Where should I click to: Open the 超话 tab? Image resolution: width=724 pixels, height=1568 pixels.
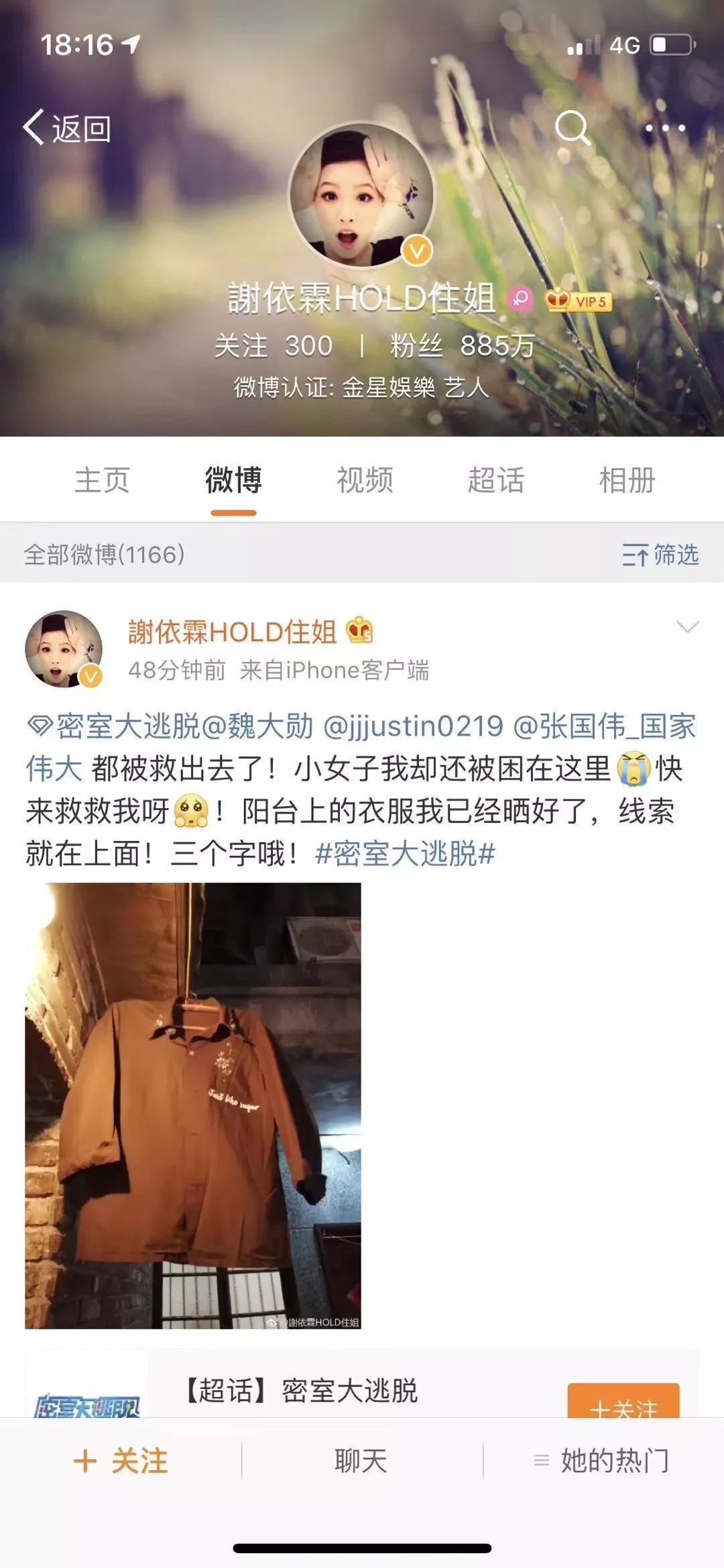(496, 480)
